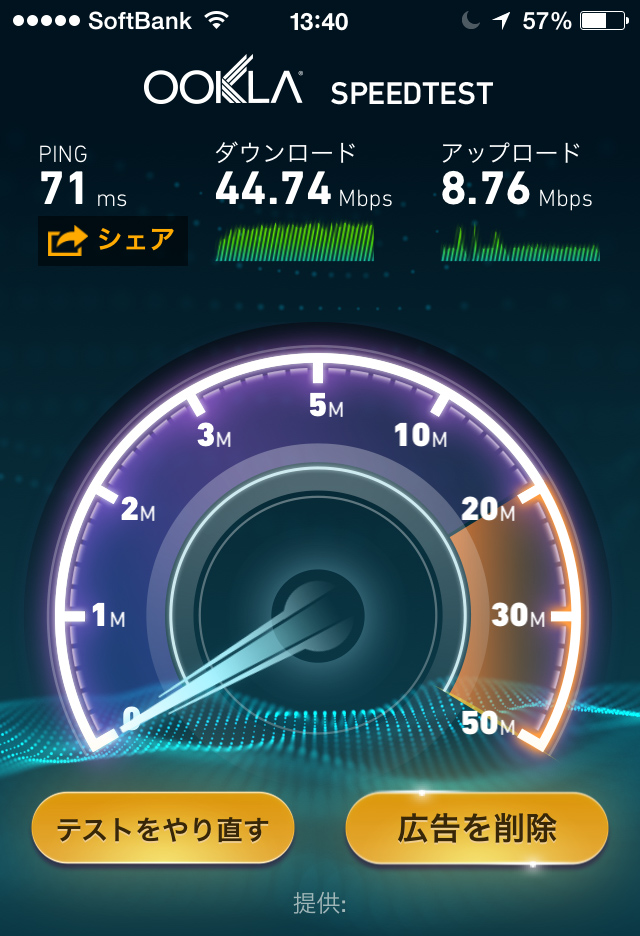Remove ads with 広告を削除 button
The height and width of the screenshot is (936, 640).
click(x=477, y=829)
